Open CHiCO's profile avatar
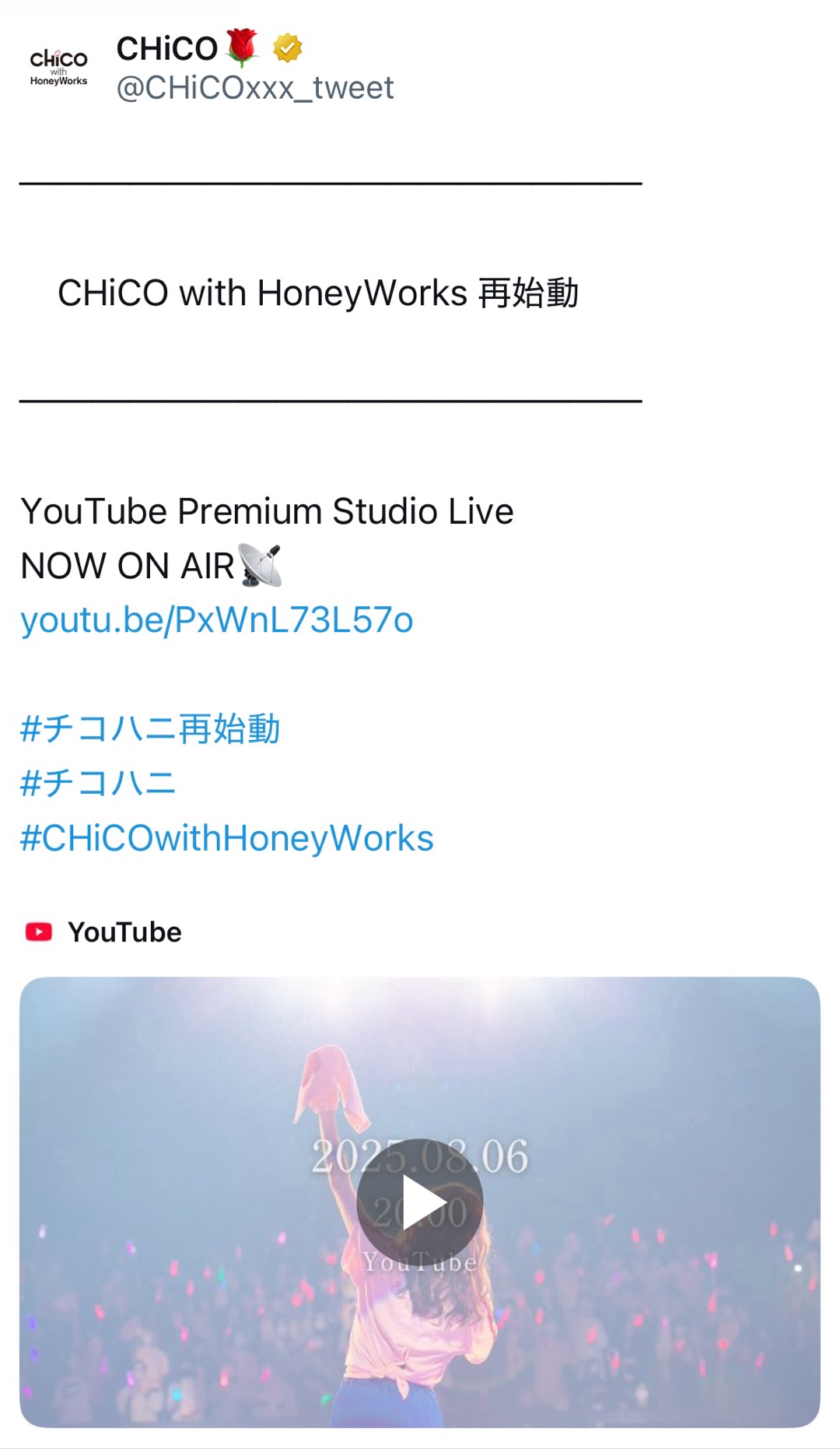Screen dimensions: 840x1449 [58, 68]
